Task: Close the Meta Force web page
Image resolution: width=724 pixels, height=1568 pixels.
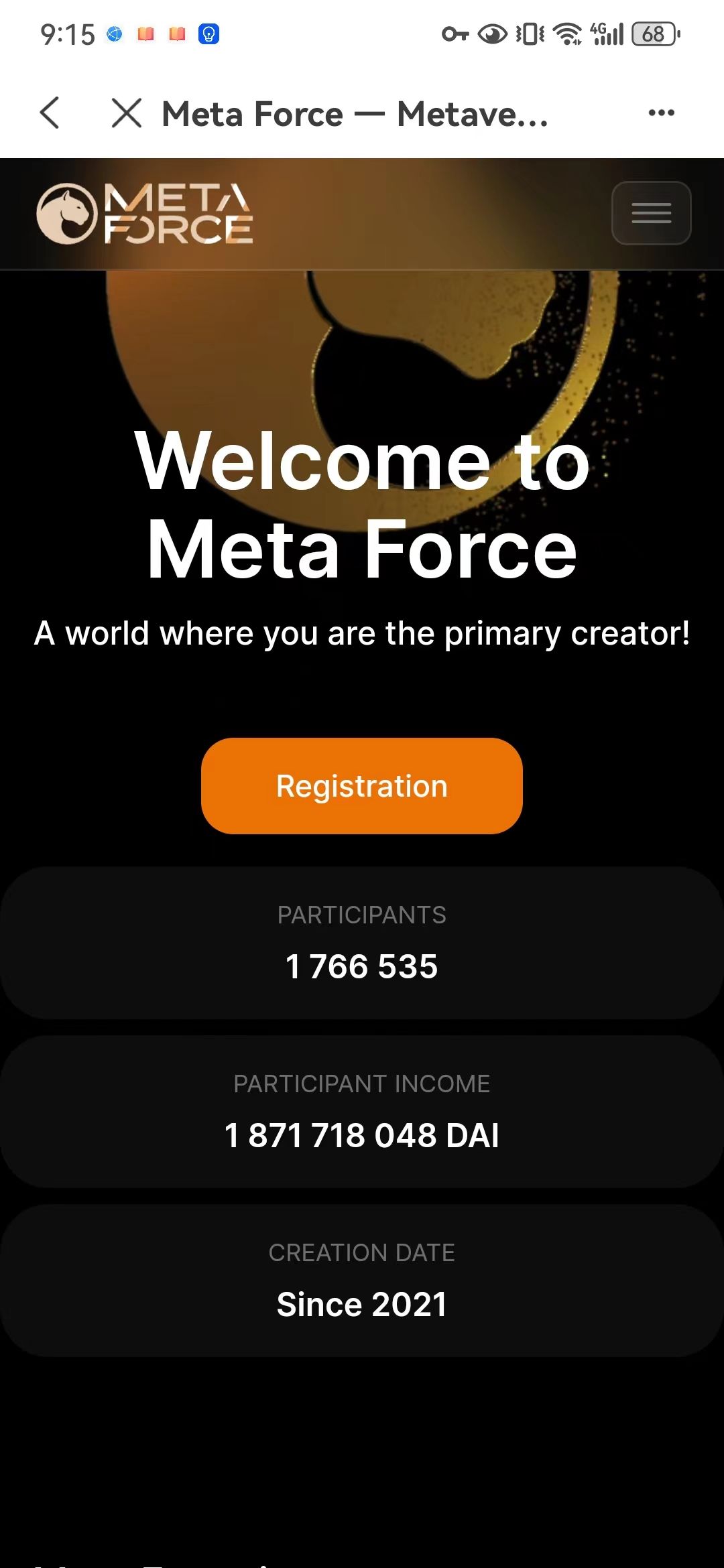Action: [127, 113]
